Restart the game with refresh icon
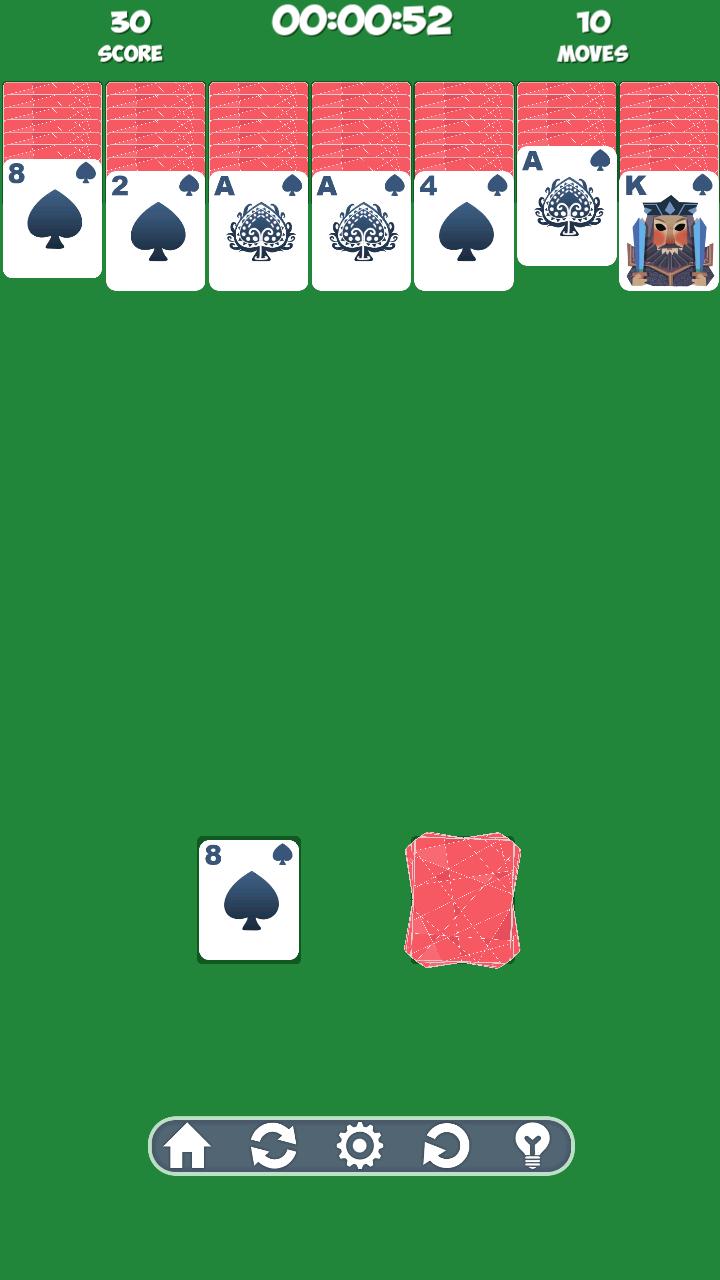The width and height of the screenshot is (720, 1280). [x=274, y=1146]
